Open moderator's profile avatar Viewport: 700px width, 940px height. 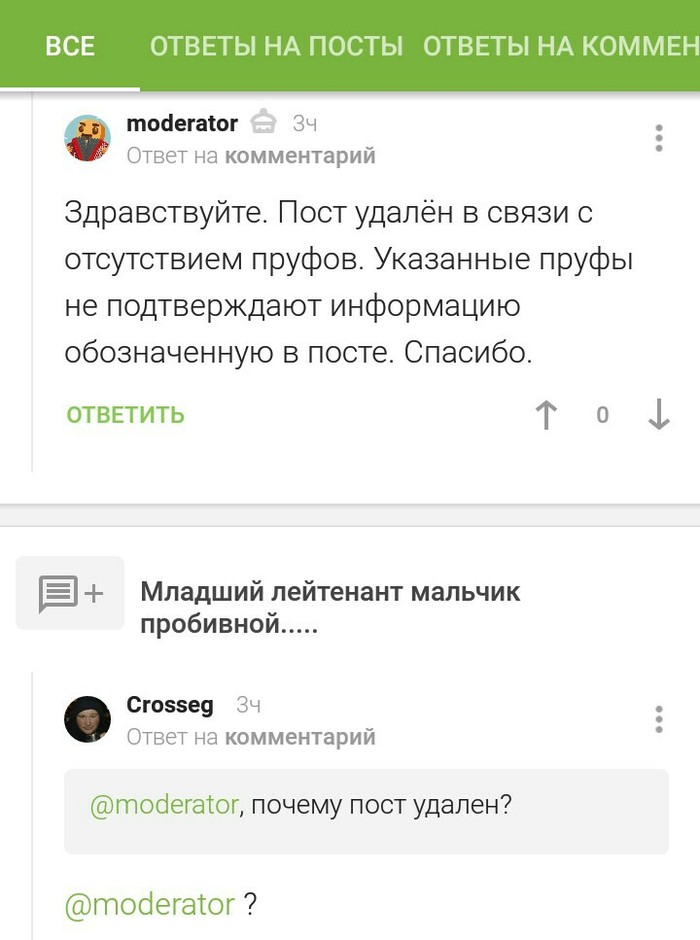coord(87,138)
